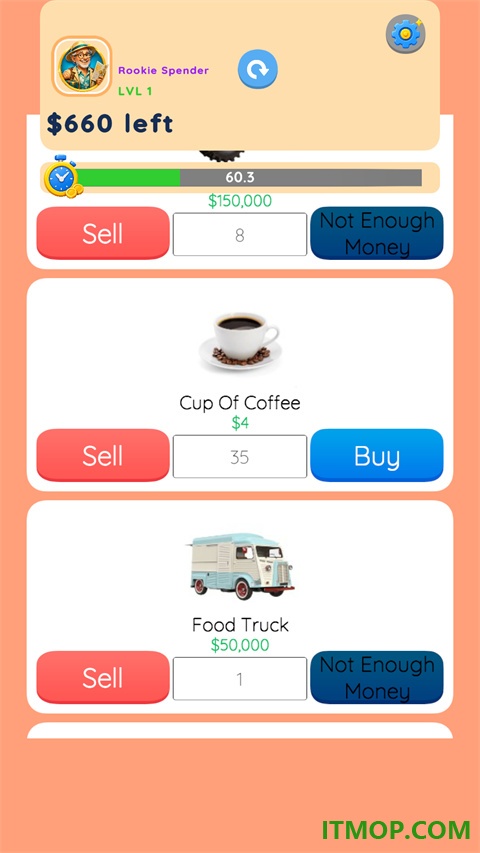The height and width of the screenshot is (853, 480).
Task: Sell a Cup Of Coffee
Action: 103,455
